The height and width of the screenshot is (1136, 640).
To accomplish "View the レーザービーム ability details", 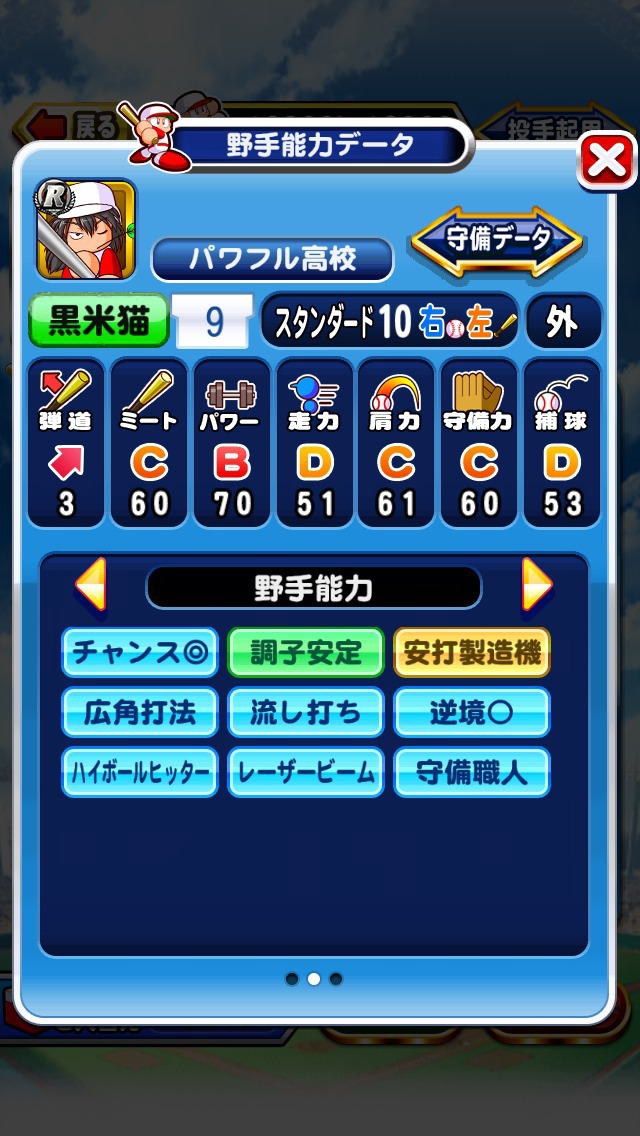I will [306, 772].
